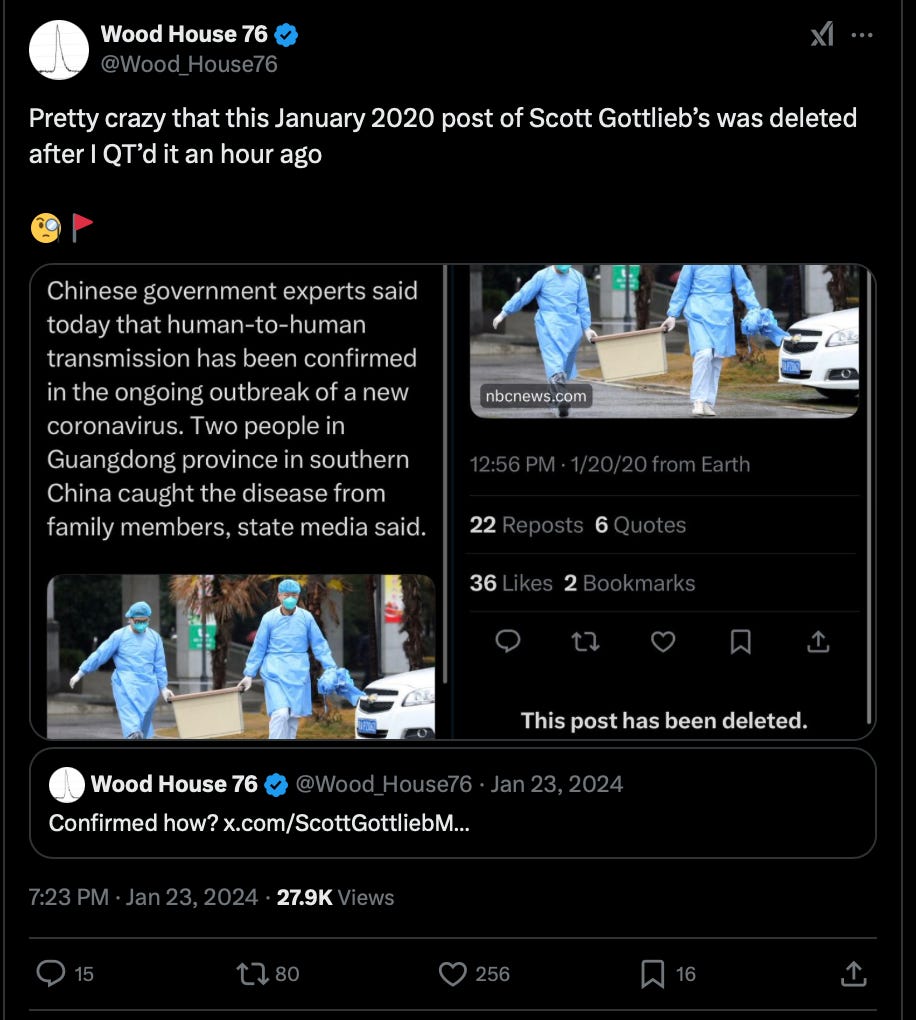Open the post overflow menu
Screen dimensions: 916x1020
click(861, 35)
